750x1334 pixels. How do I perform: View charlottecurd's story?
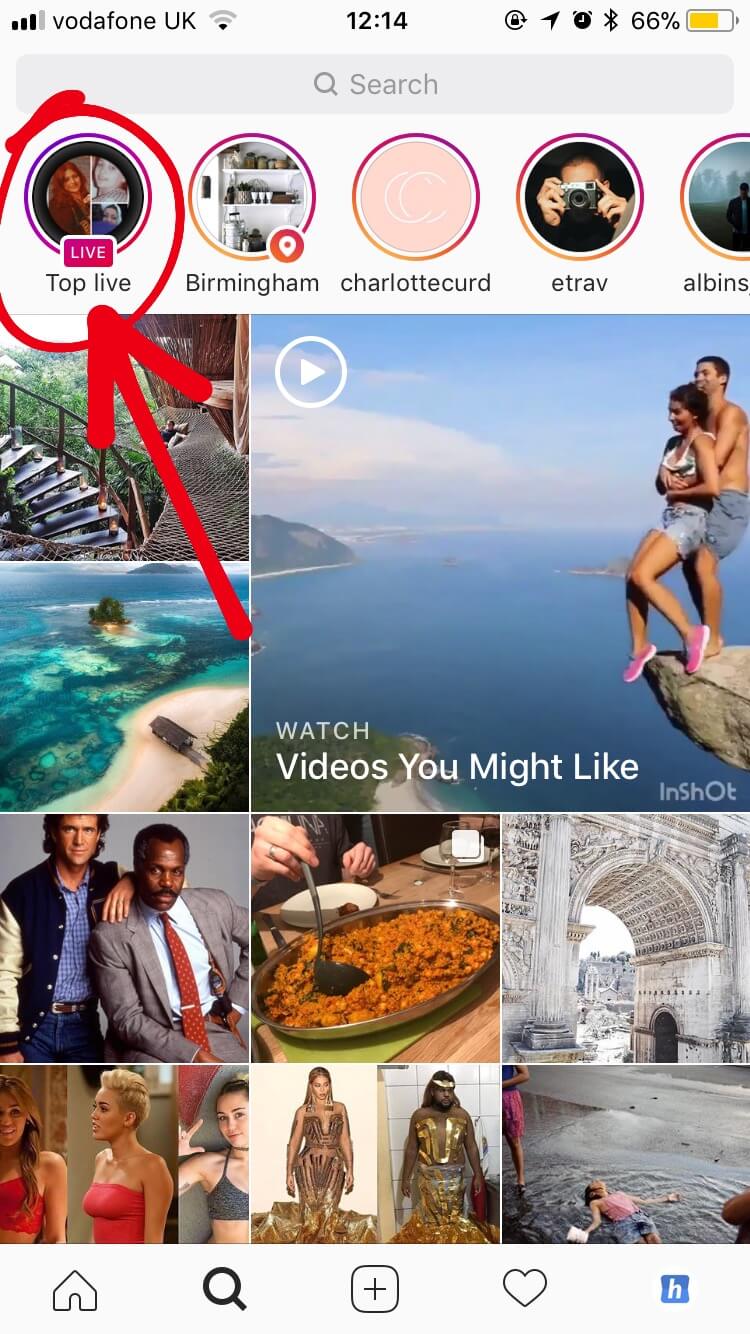pyautogui.click(x=416, y=197)
